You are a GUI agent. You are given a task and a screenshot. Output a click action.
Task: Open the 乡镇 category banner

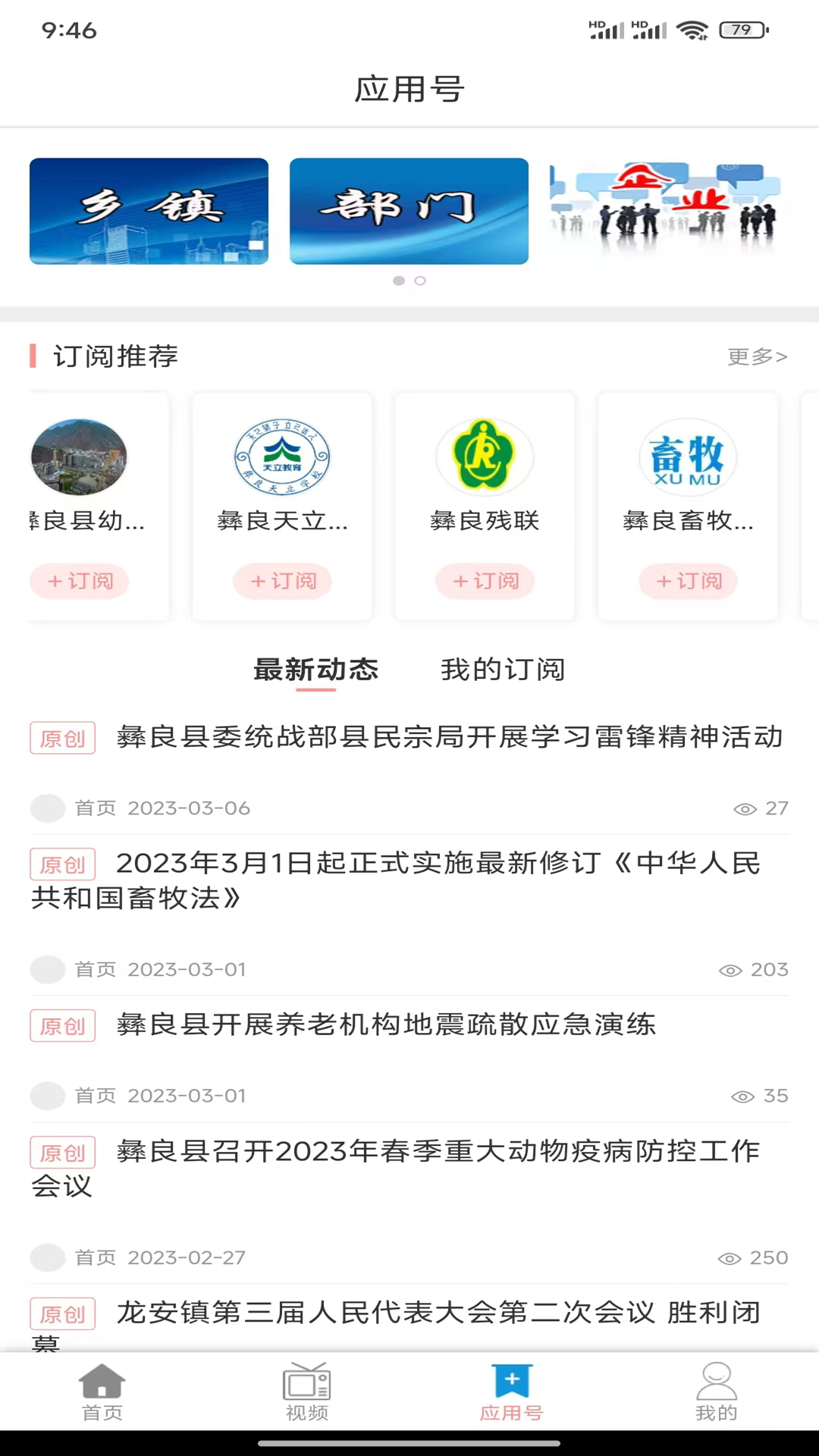click(x=149, y=211)
